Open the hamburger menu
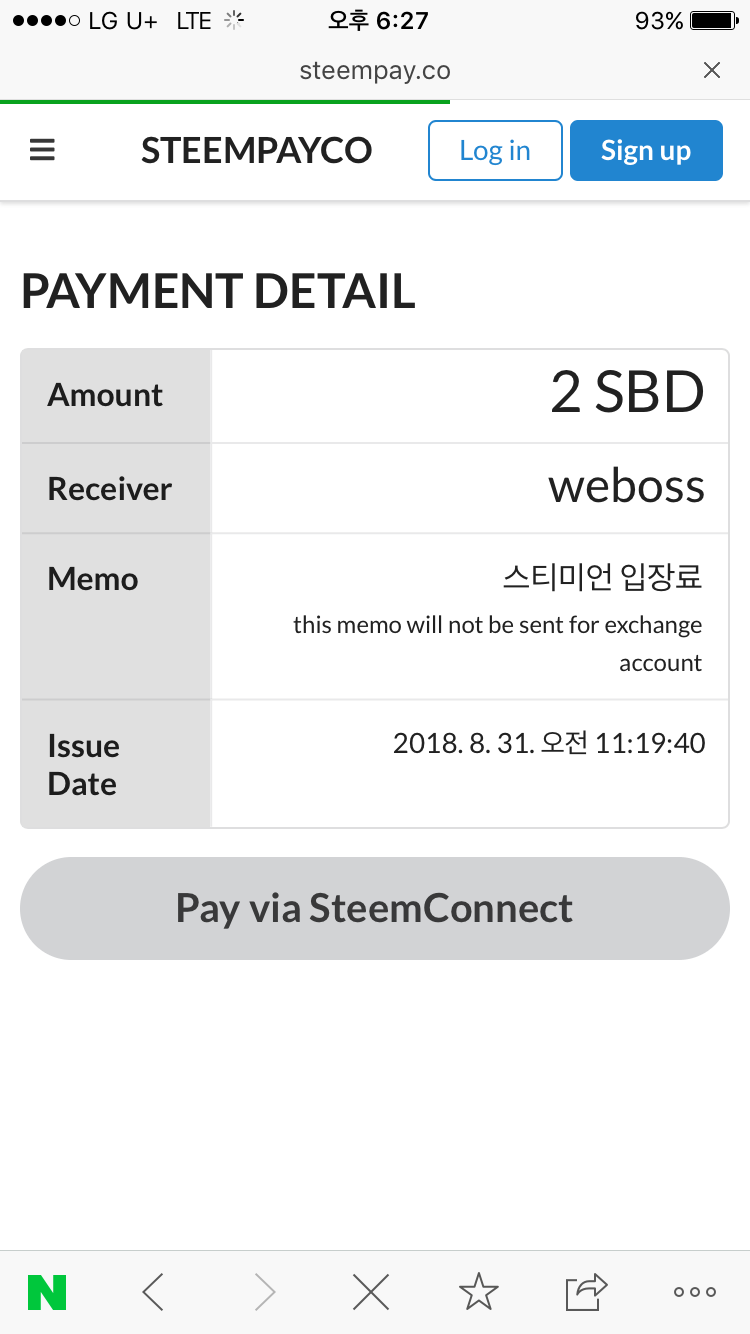This screenshot has width=750, height=1334. (42, 151)
